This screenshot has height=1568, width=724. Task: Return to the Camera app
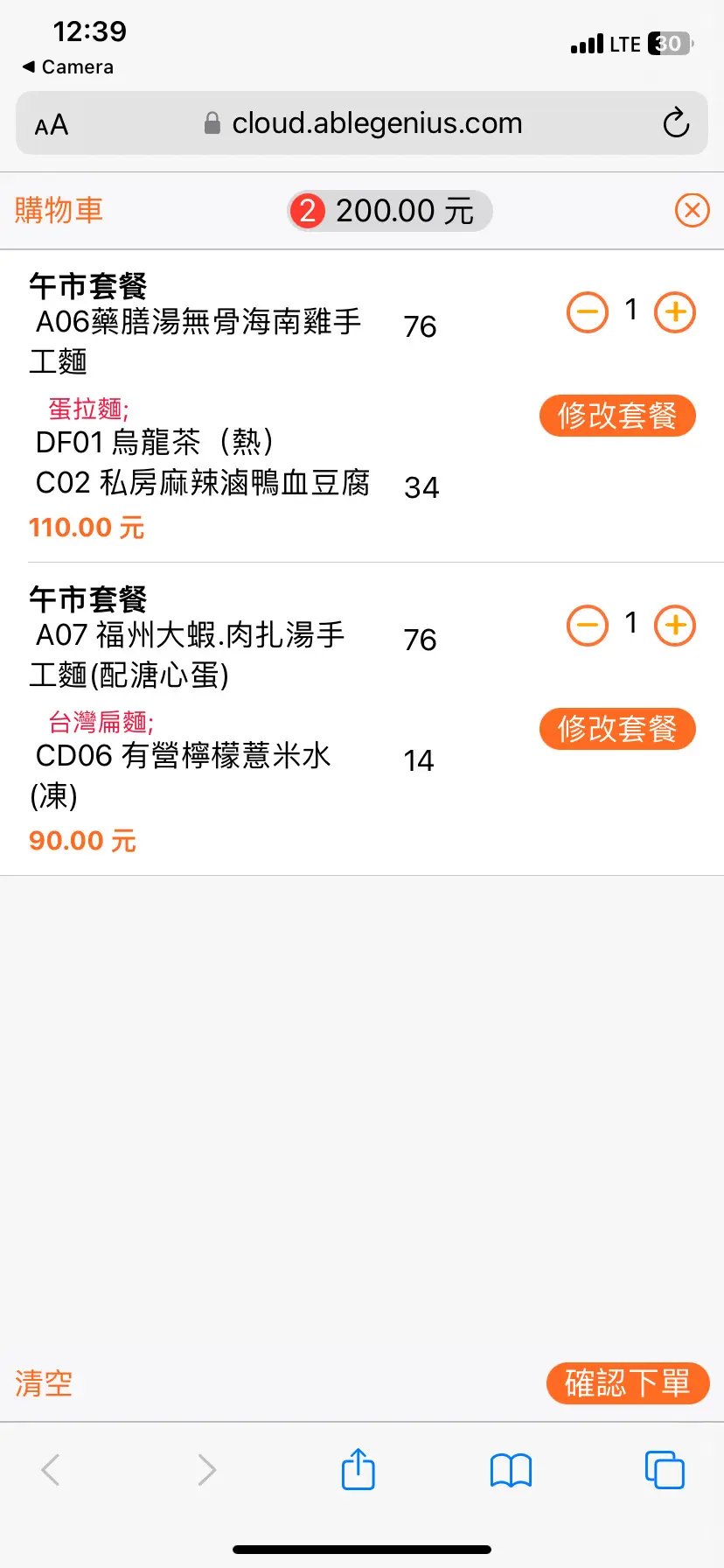68,66
